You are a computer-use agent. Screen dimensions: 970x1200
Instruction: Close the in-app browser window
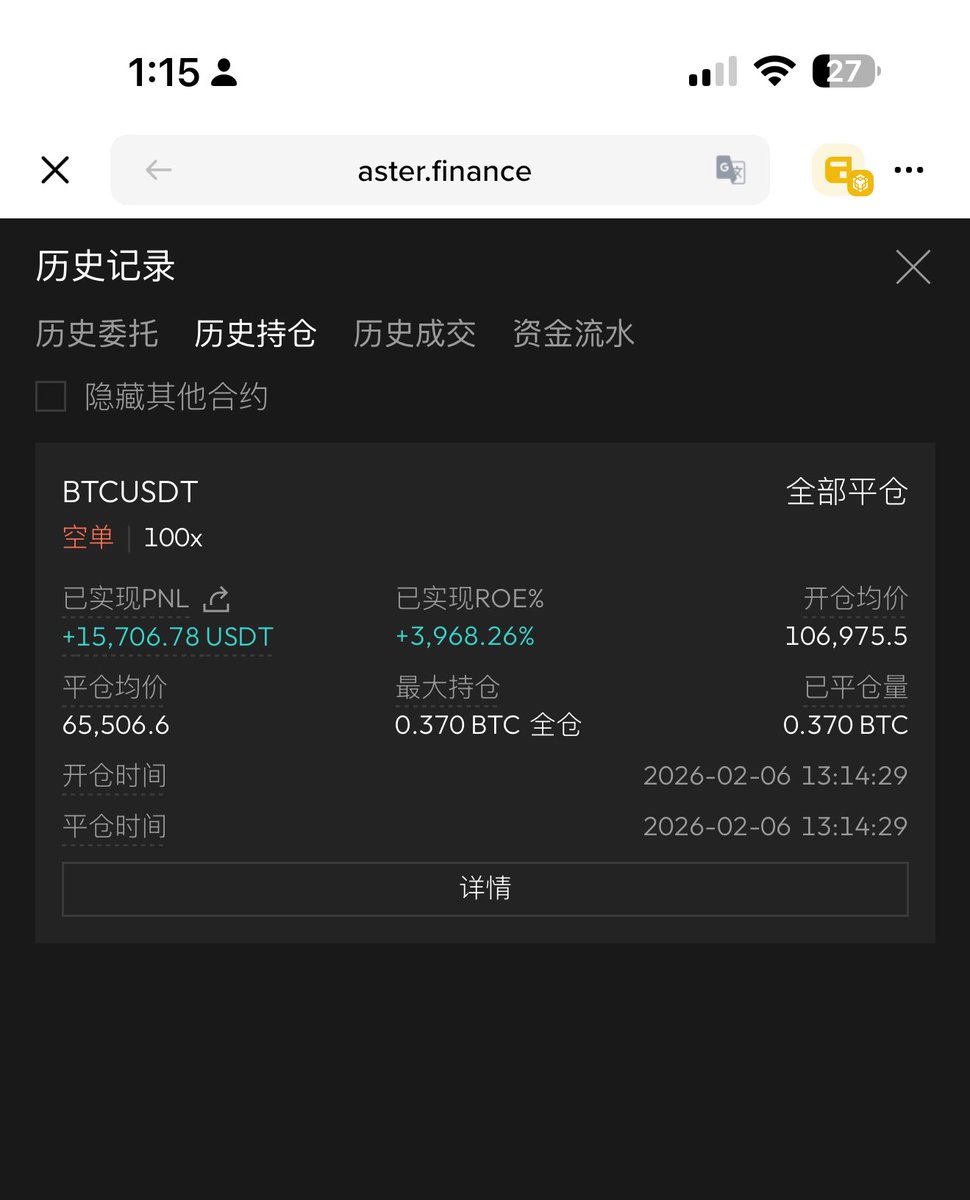pos(55,170)
